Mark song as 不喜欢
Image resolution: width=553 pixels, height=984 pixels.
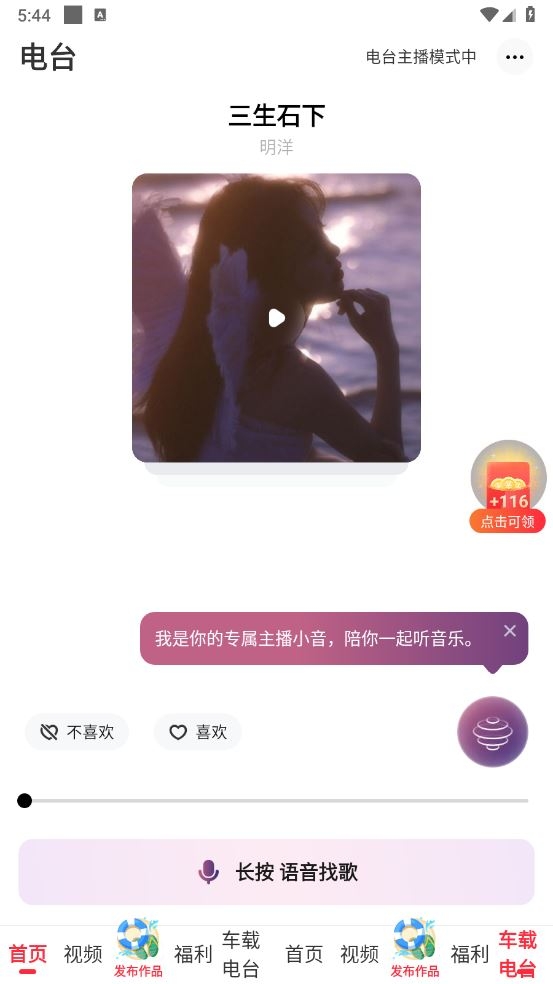77,732
